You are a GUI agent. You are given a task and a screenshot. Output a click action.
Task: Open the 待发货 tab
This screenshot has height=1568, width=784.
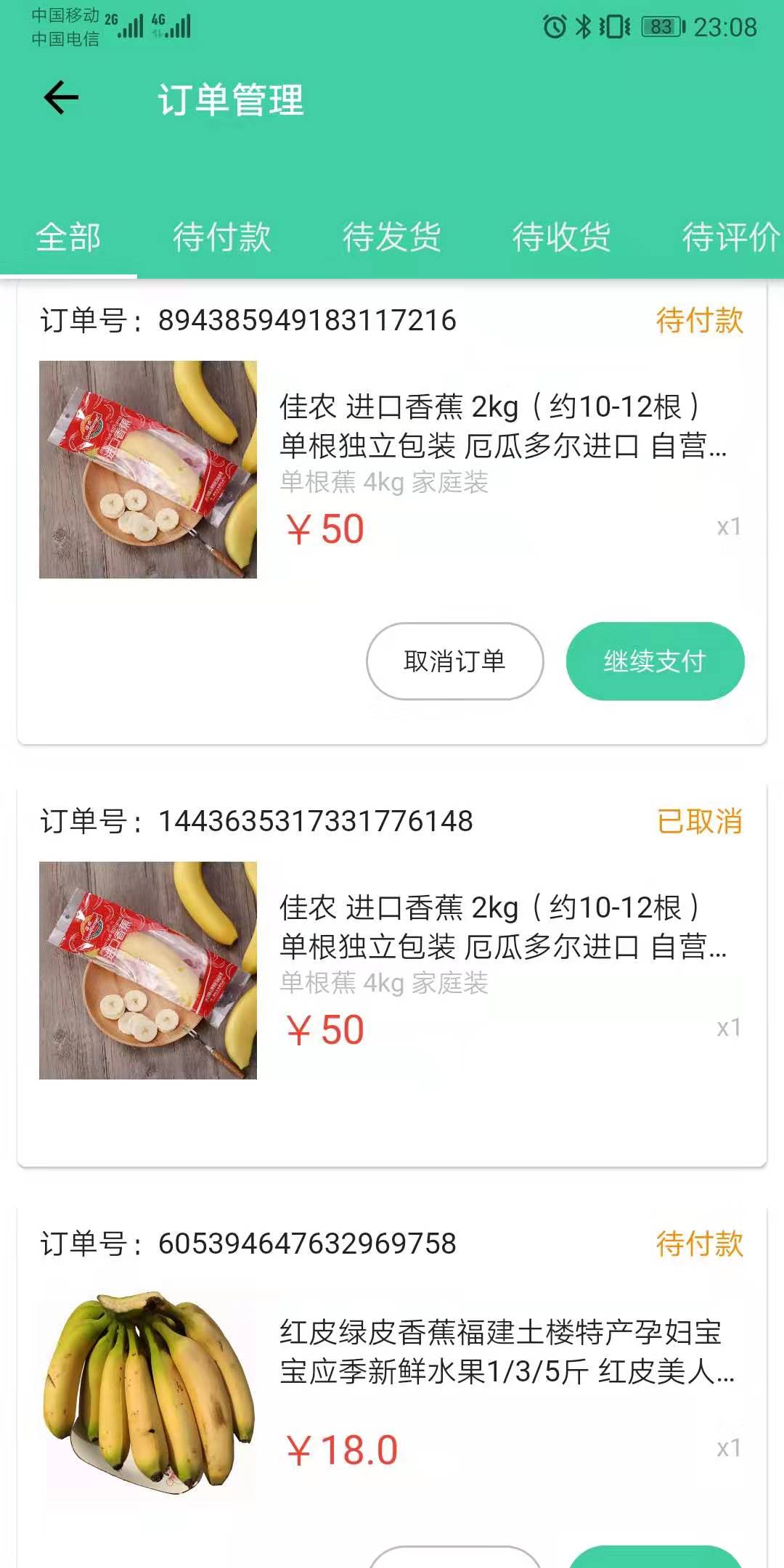pos(392,237)
